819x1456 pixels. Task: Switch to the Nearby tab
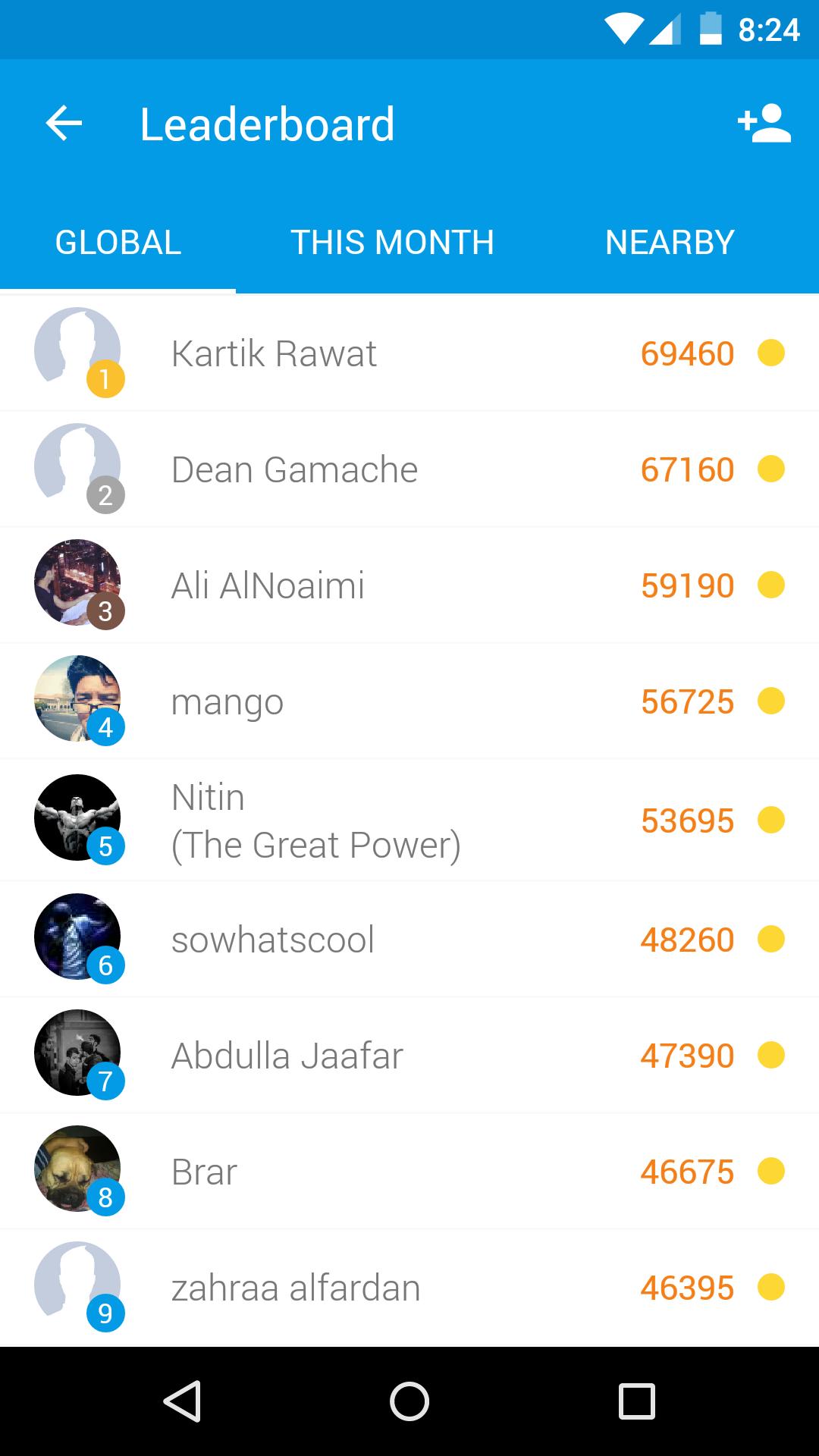click(x=670, y=243)
